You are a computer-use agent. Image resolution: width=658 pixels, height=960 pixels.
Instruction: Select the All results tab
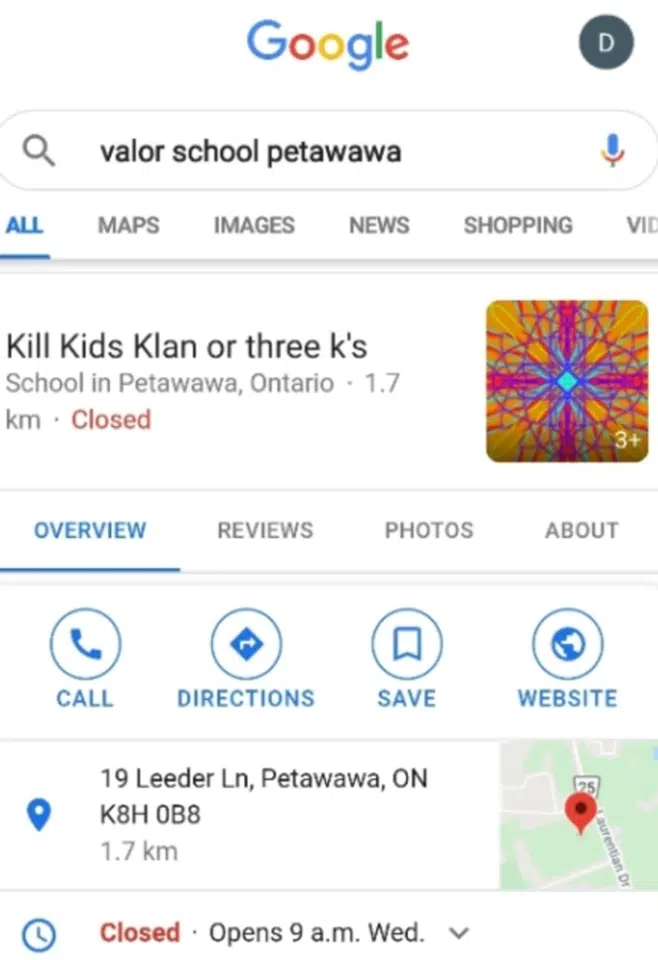[x=24, y=225]
